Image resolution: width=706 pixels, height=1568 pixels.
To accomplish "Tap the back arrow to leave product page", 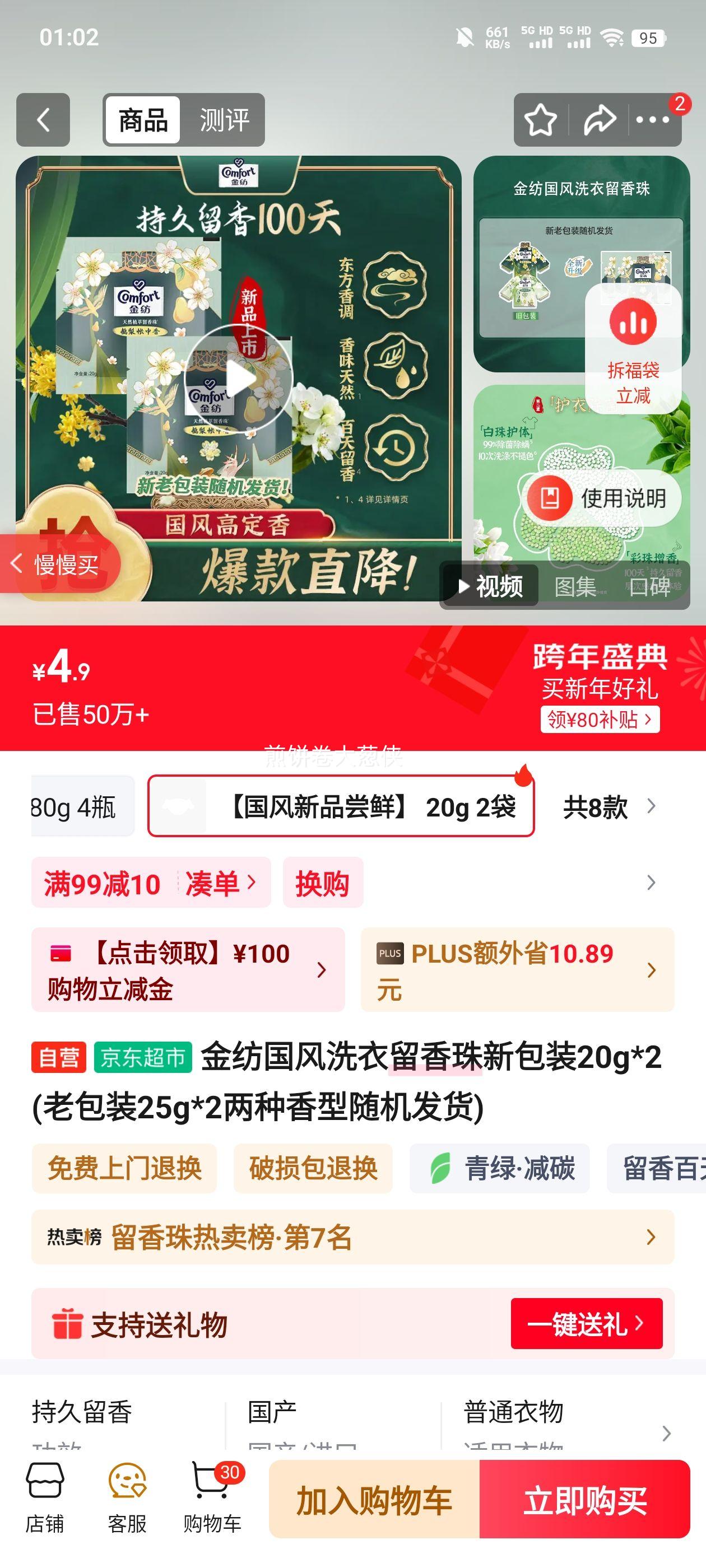I will point(42,120).
